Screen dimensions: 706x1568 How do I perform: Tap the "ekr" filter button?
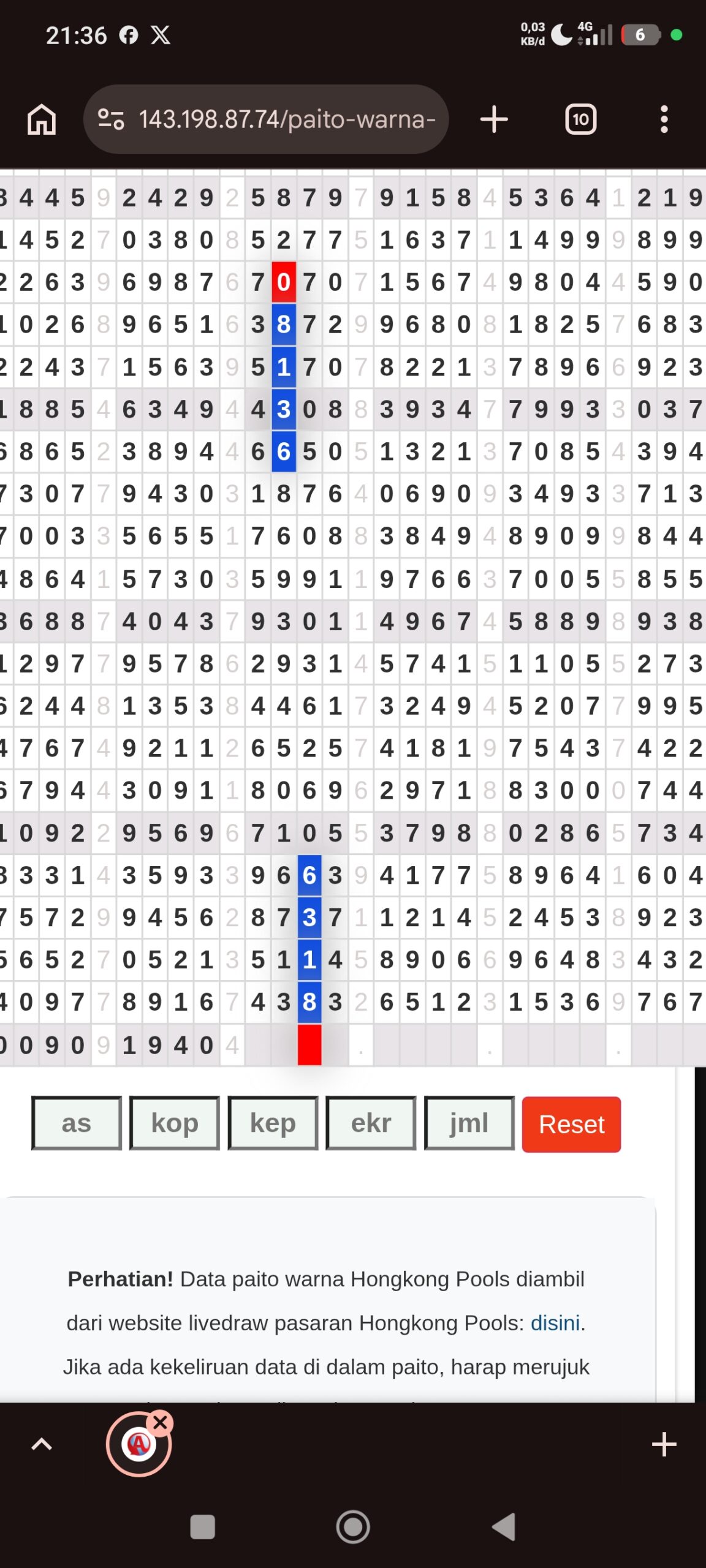371,1123
